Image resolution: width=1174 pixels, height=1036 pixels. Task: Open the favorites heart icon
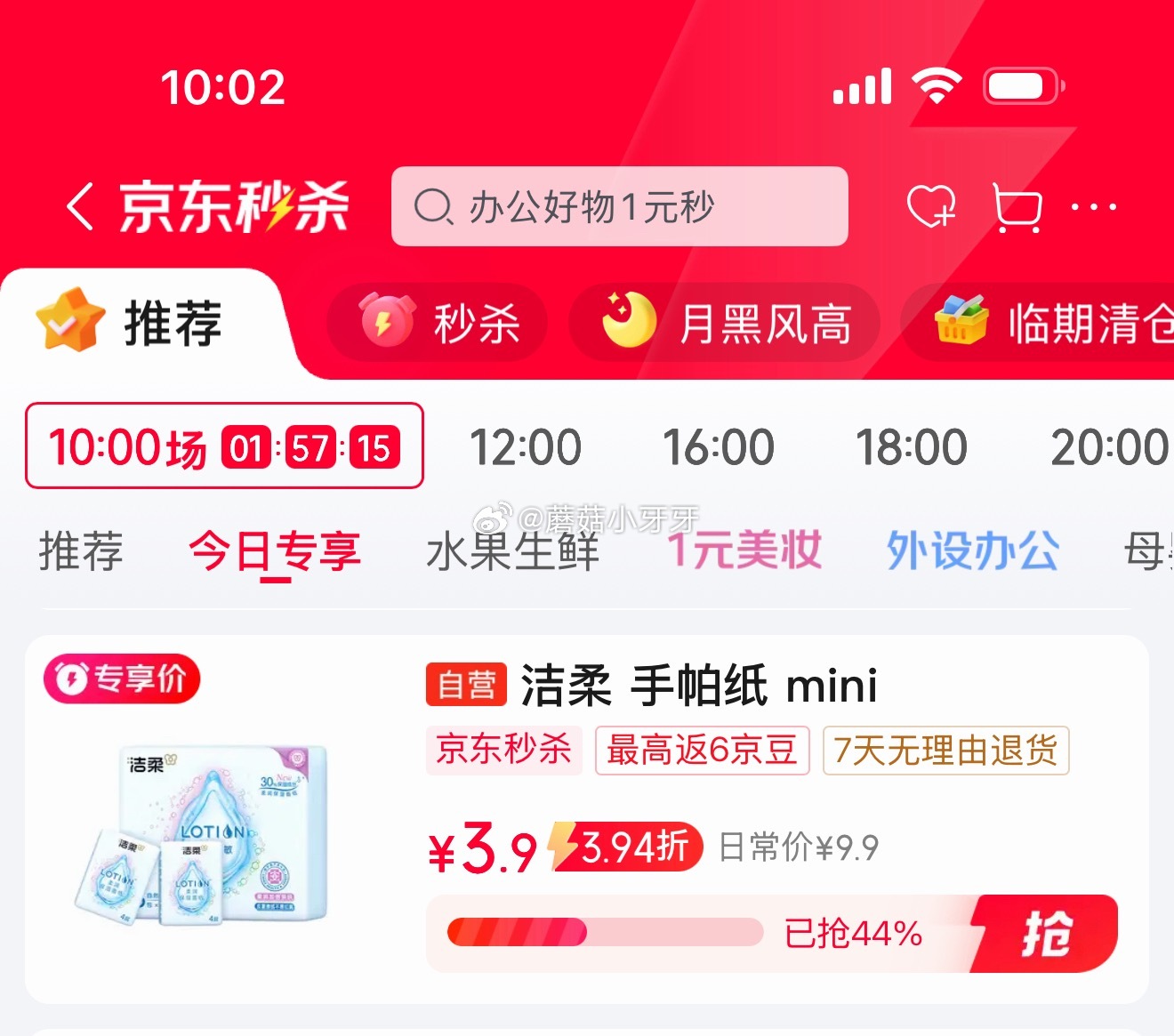coord(930,207)
